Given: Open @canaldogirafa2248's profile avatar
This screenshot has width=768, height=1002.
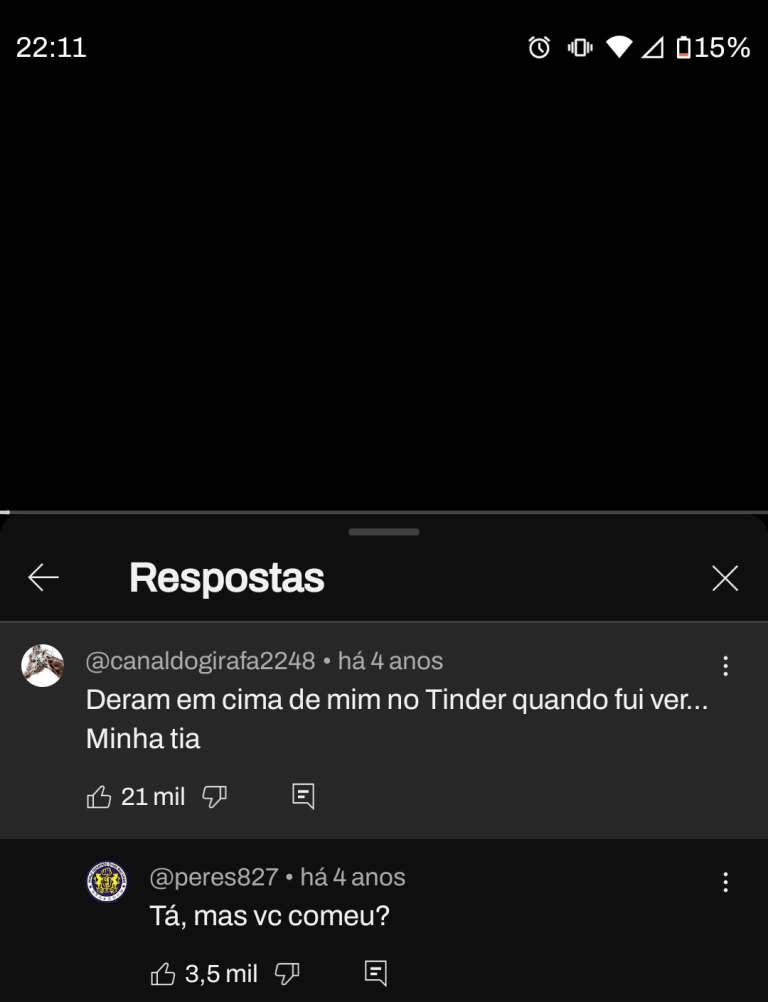Looking at the screenshot, I should coord(42,666).
